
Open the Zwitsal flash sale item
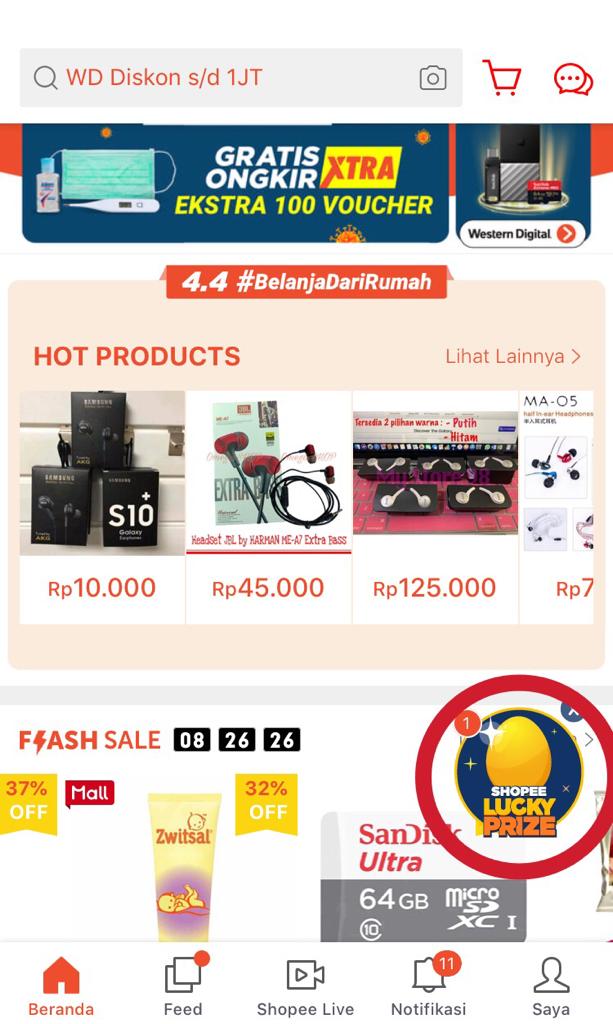click(x=185, y=860)
